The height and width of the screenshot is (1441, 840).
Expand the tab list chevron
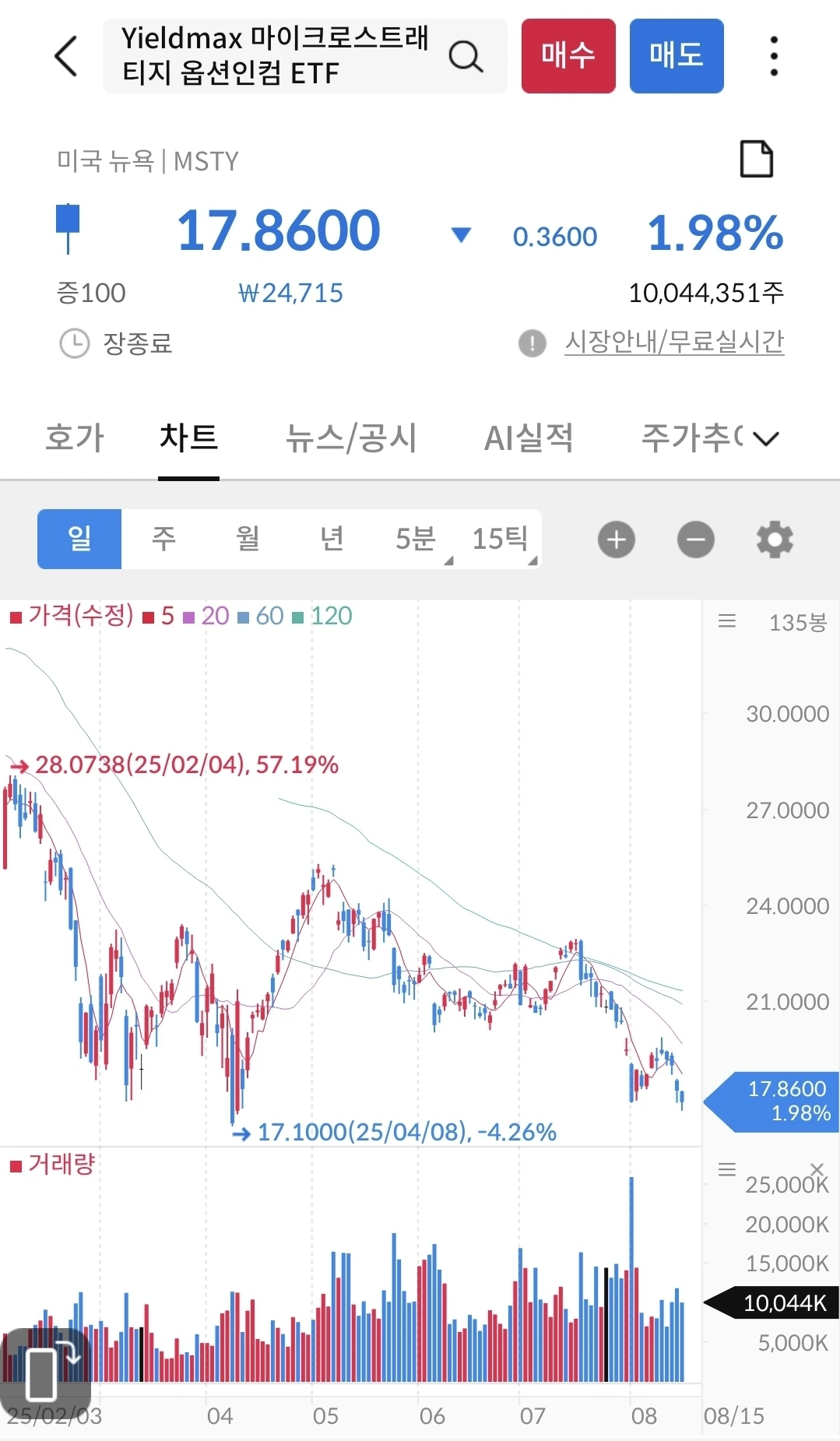pos(766,438)
